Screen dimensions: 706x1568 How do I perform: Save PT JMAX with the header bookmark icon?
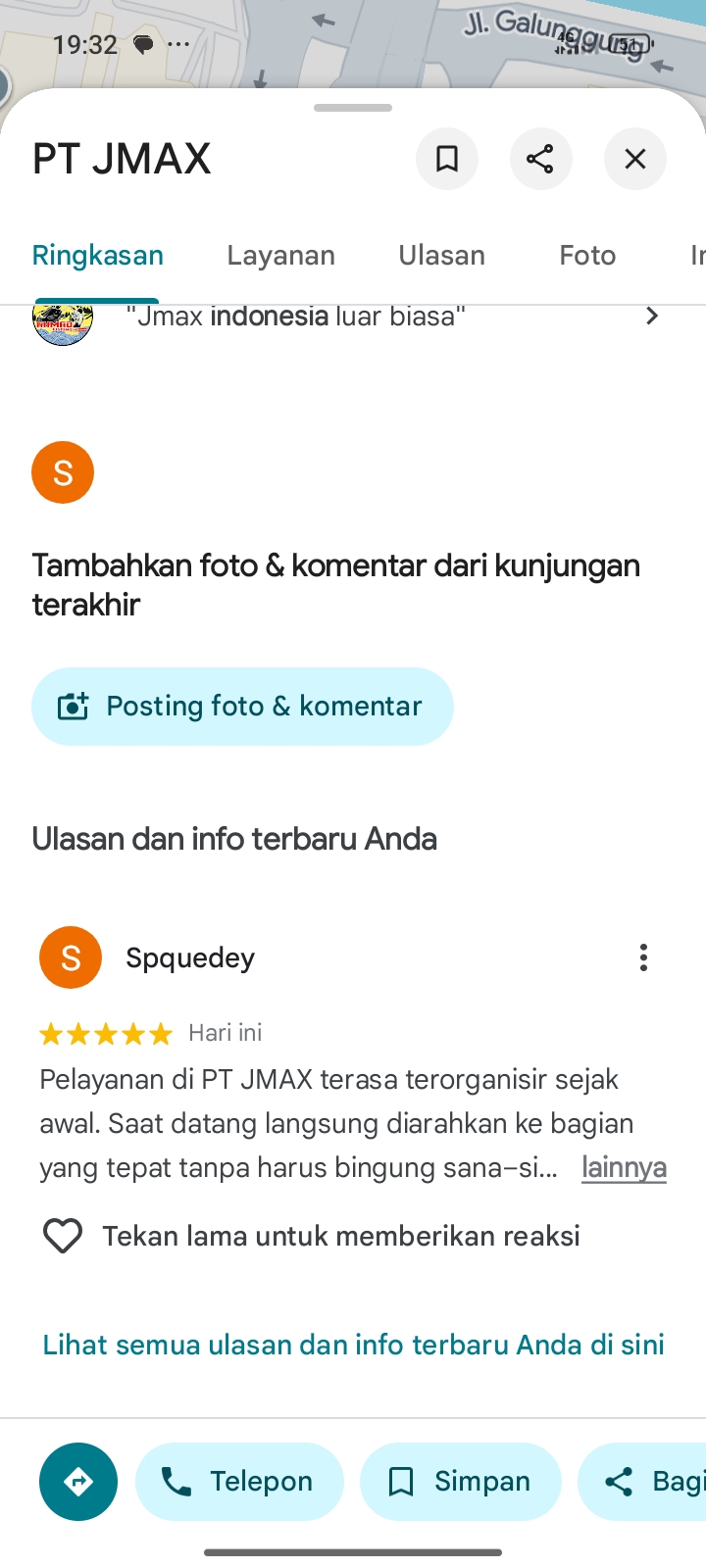tap(447, 159)
